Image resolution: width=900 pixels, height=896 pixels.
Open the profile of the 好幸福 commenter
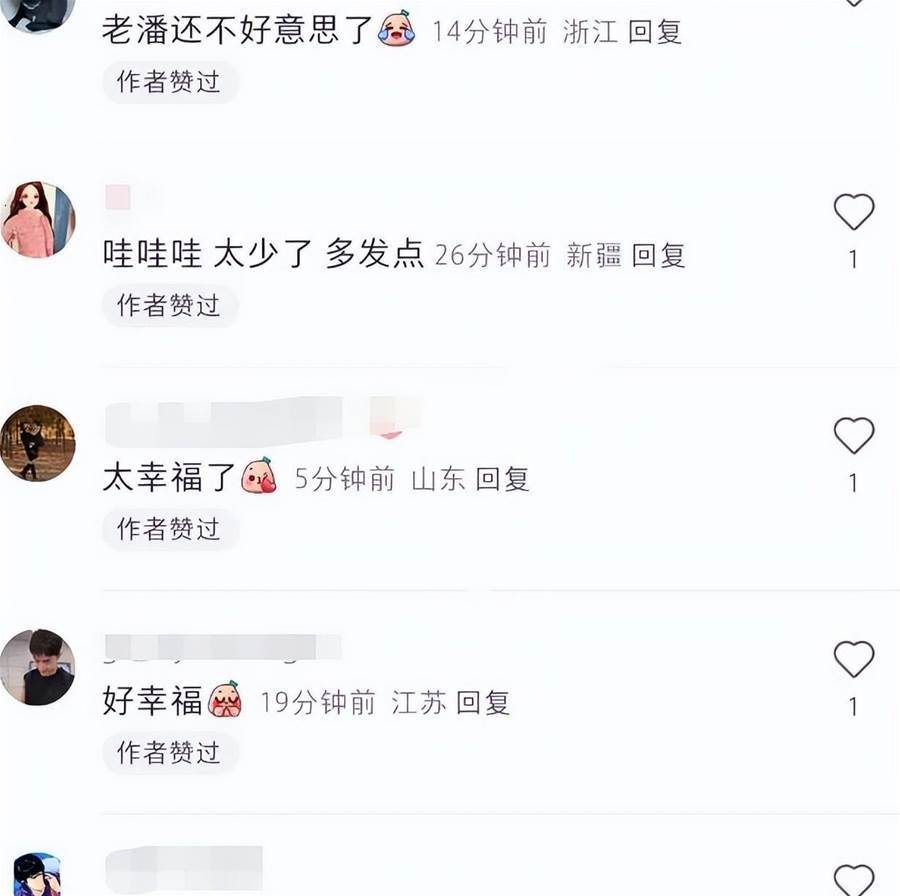tap(38, 667)
